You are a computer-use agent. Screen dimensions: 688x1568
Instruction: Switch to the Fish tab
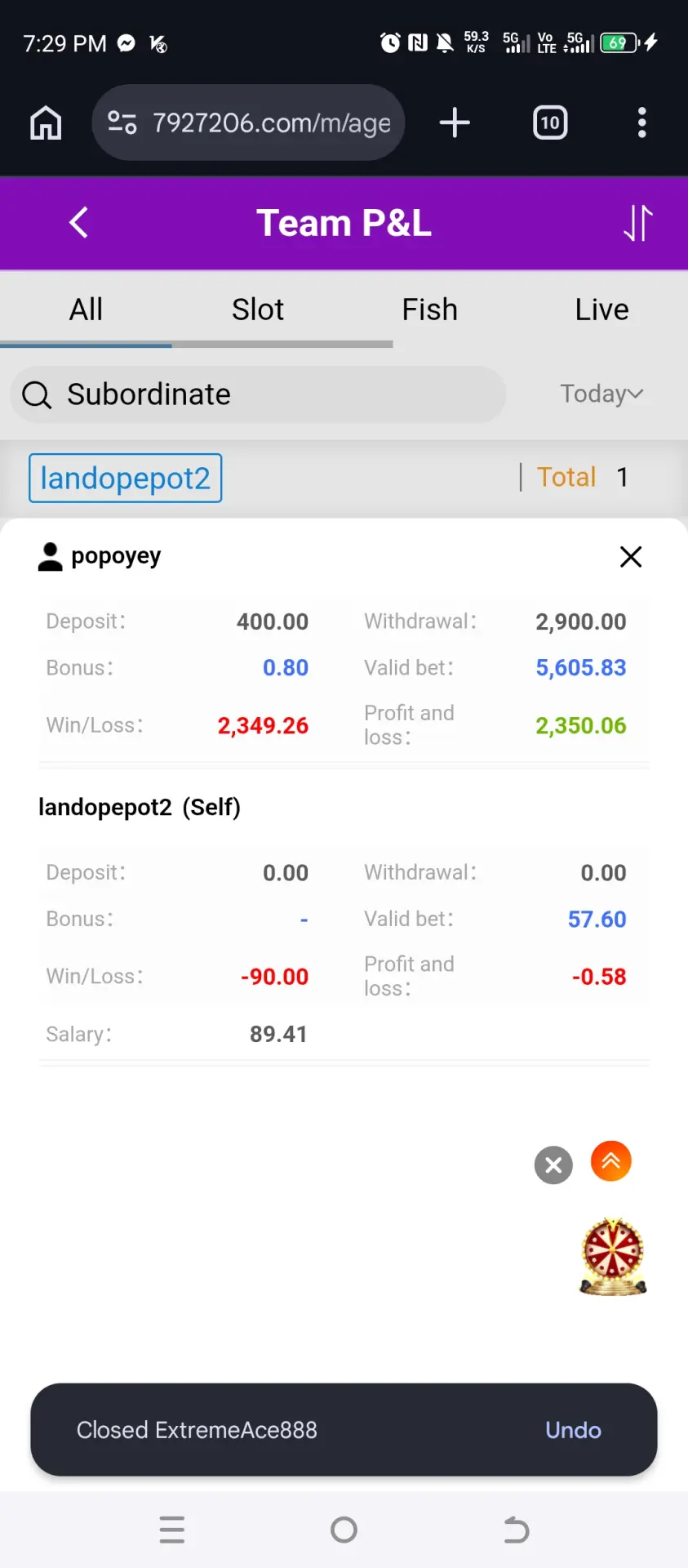click(x=429, y=310)
